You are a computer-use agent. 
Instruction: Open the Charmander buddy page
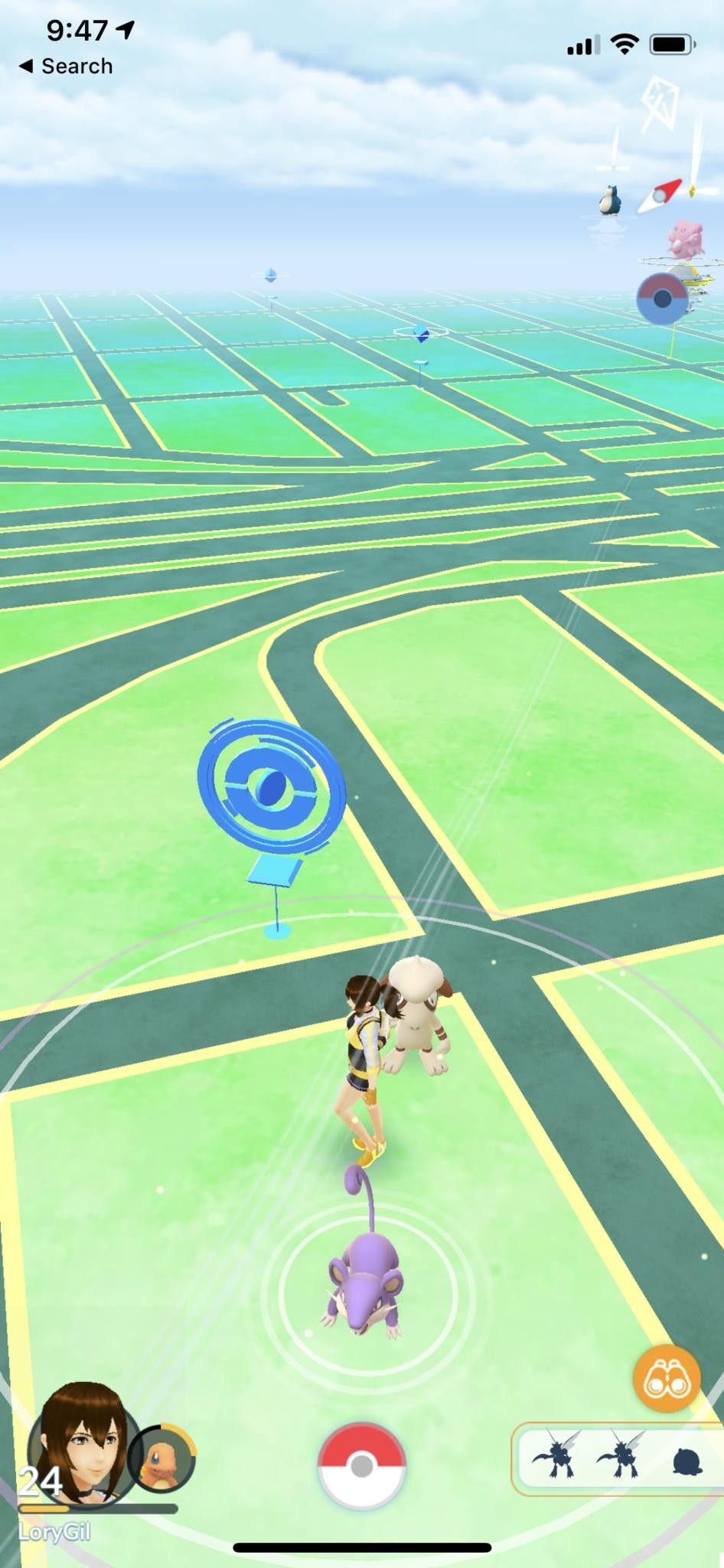162,1459
